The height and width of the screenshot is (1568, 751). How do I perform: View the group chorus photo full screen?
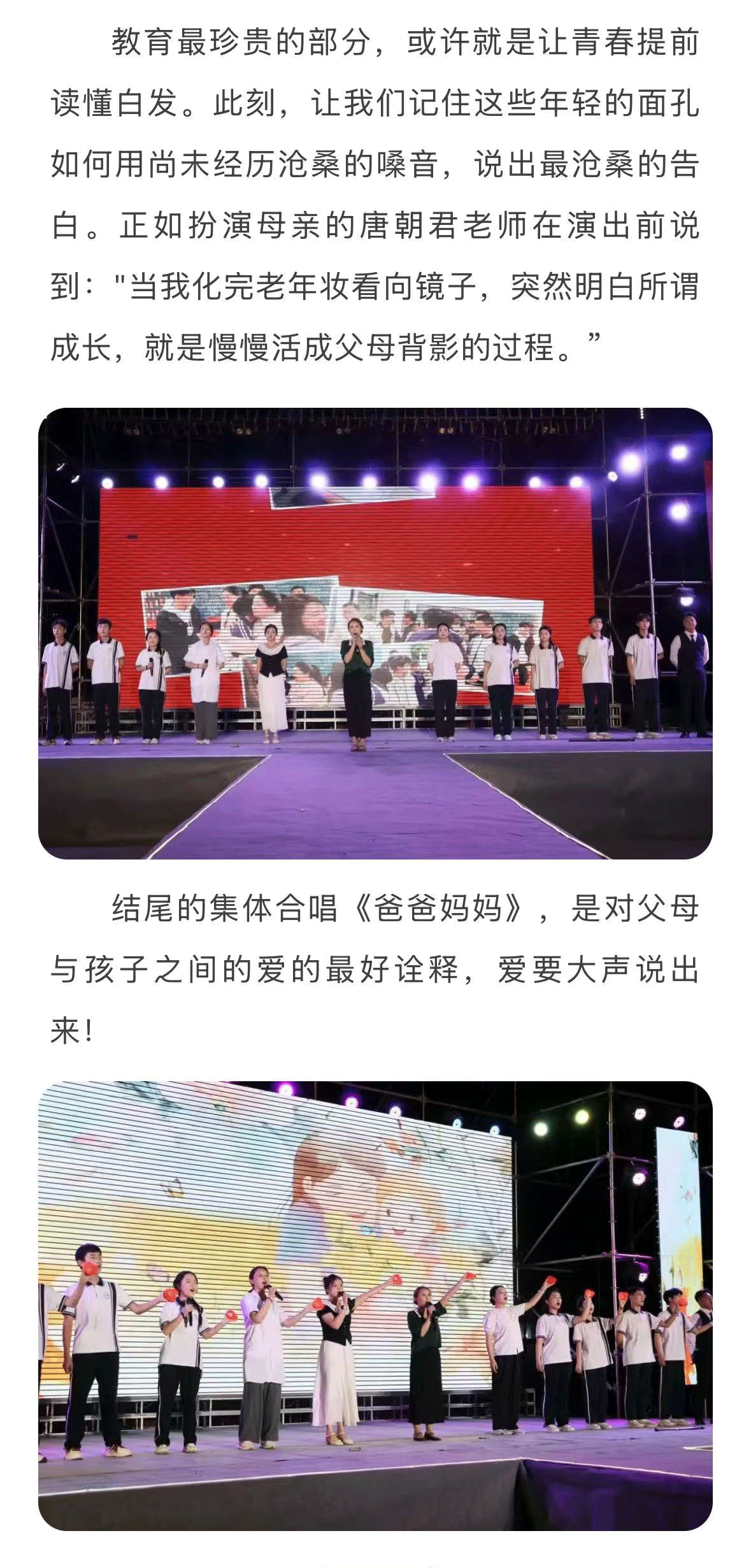(375, 1305)
